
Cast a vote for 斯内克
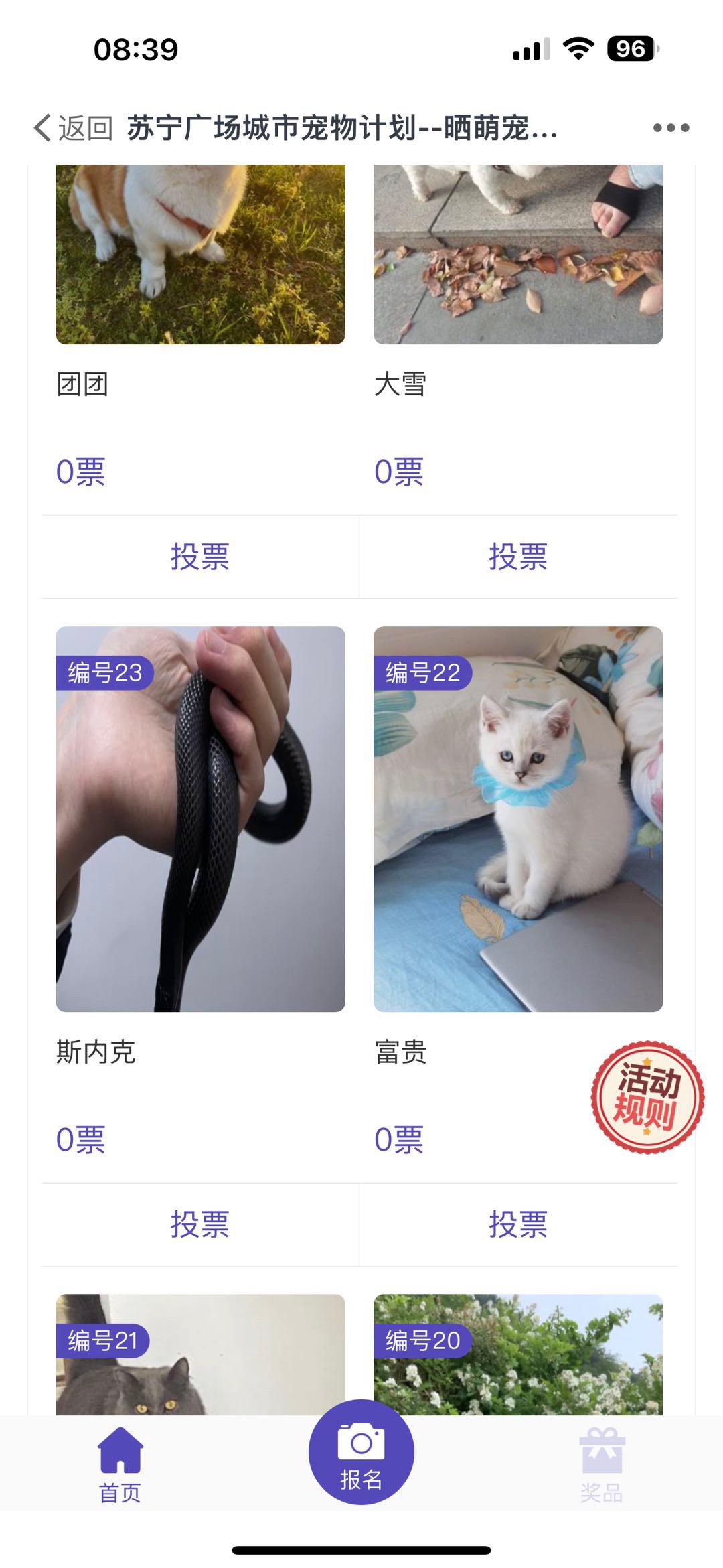(x=199, y=1224)
